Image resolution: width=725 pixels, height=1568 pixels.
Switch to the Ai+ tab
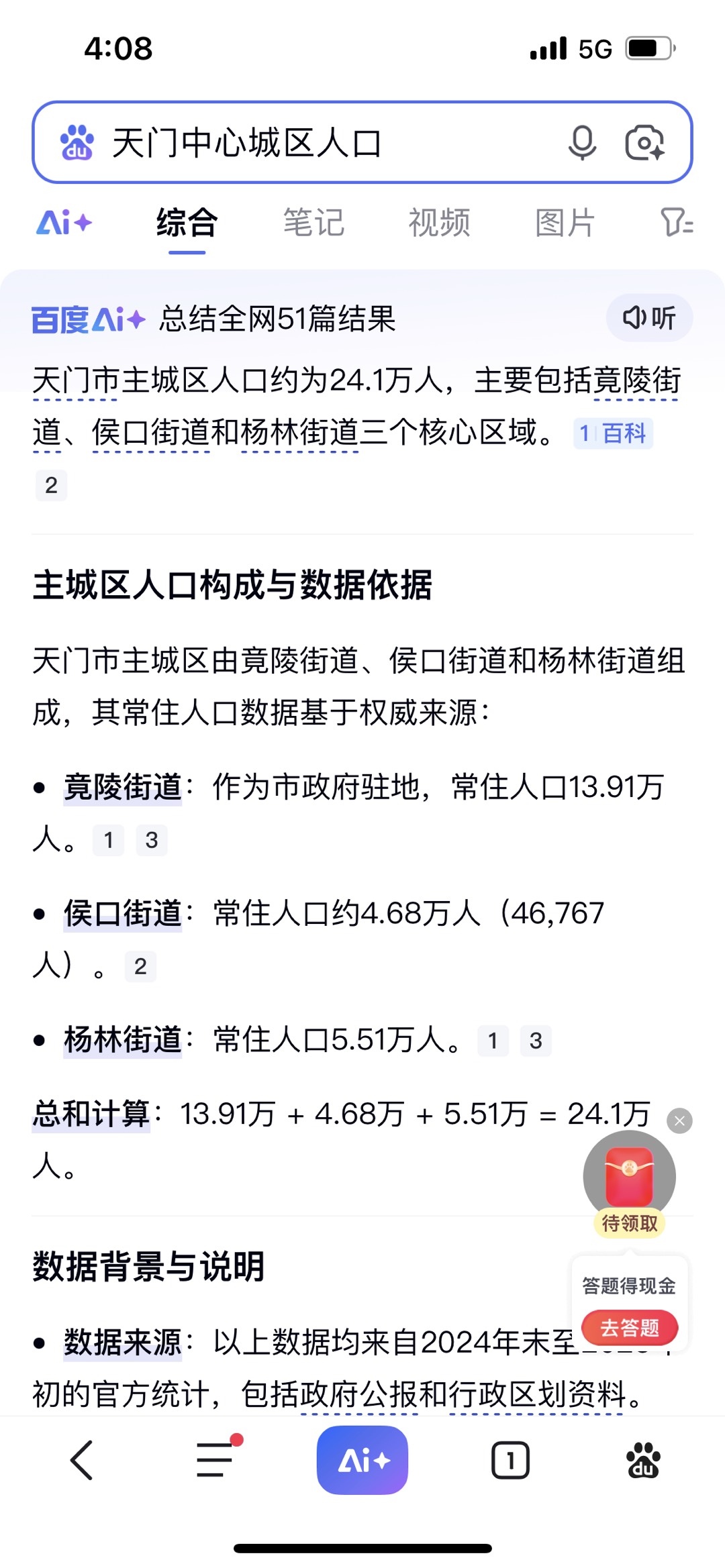64,223
